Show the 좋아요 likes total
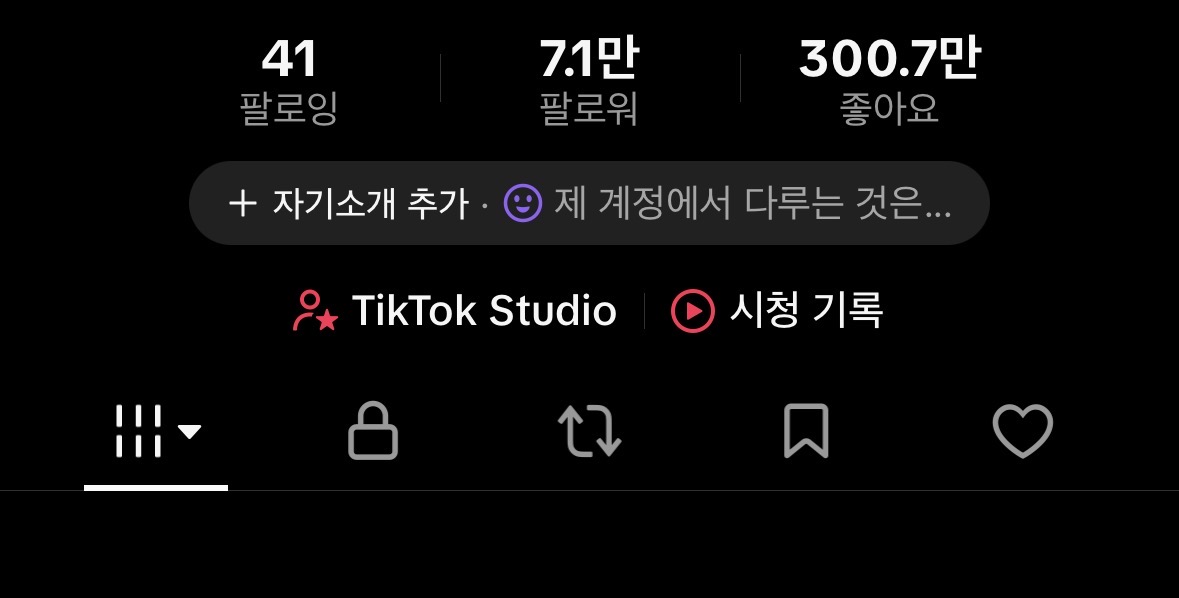 [889, 80]
